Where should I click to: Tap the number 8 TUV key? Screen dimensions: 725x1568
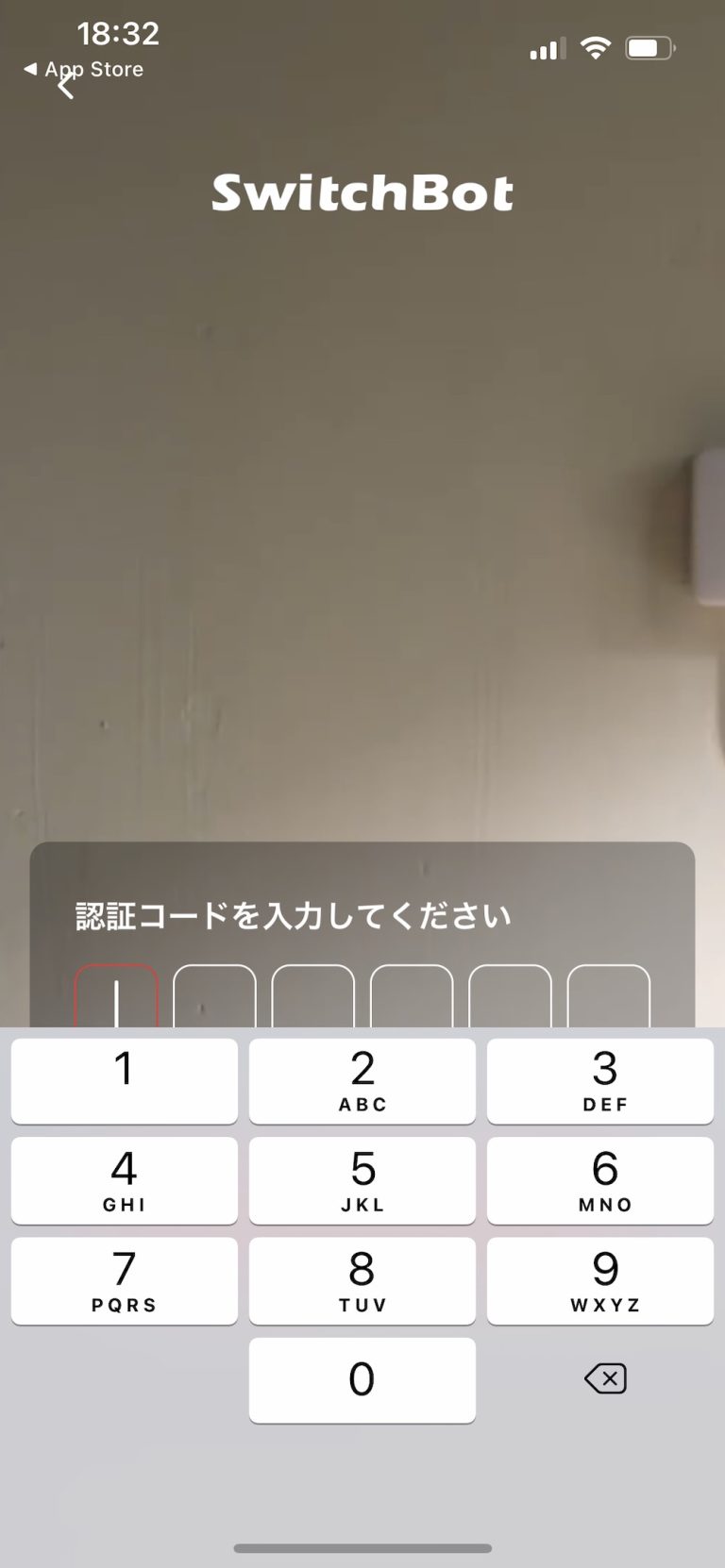coord(362,1281)
